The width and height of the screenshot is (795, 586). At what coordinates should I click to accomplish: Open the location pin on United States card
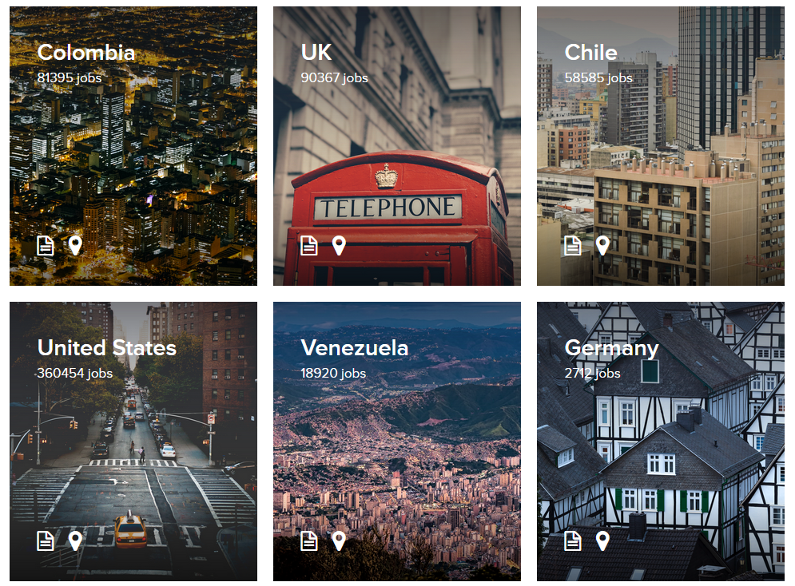click(x=75, y=541)
